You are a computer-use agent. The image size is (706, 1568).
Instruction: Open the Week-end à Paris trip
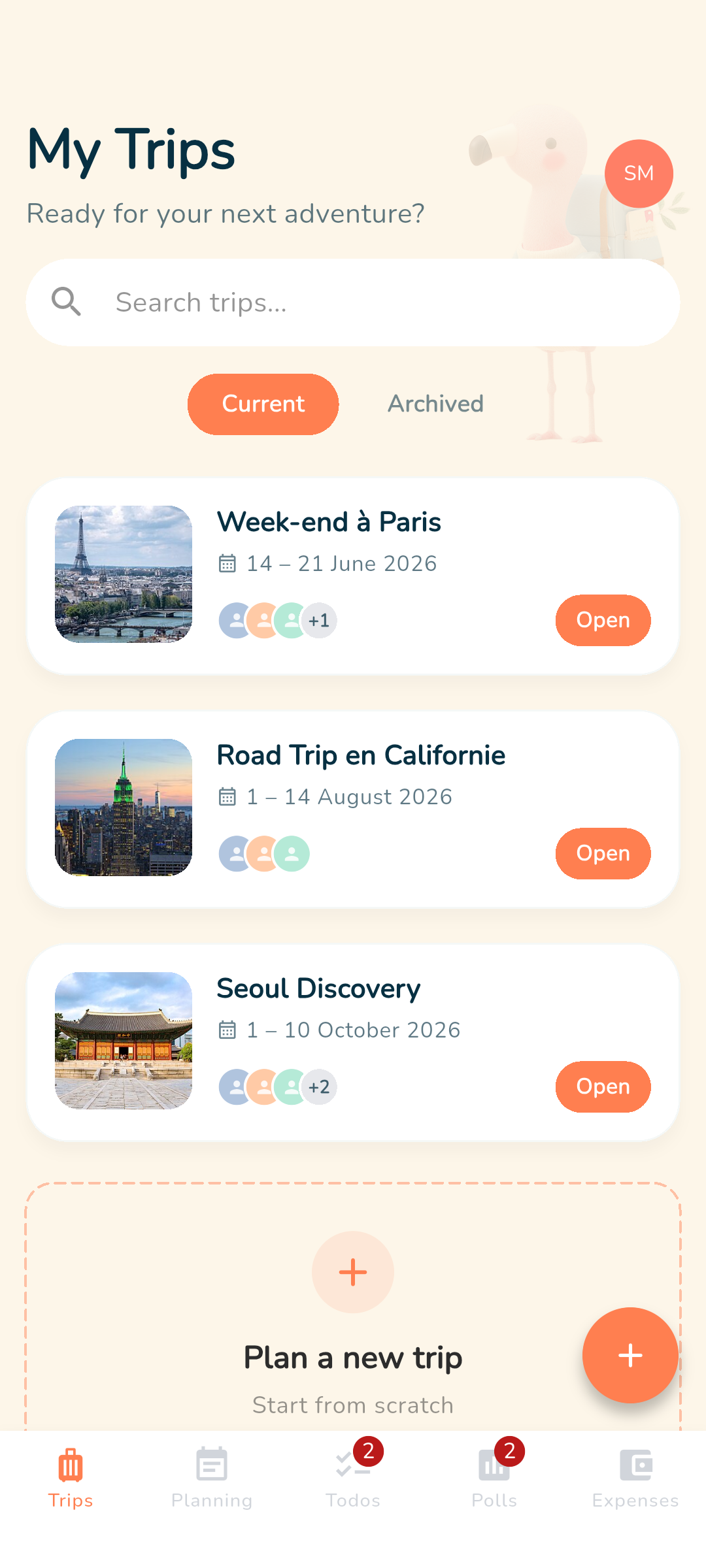(603, 620)
